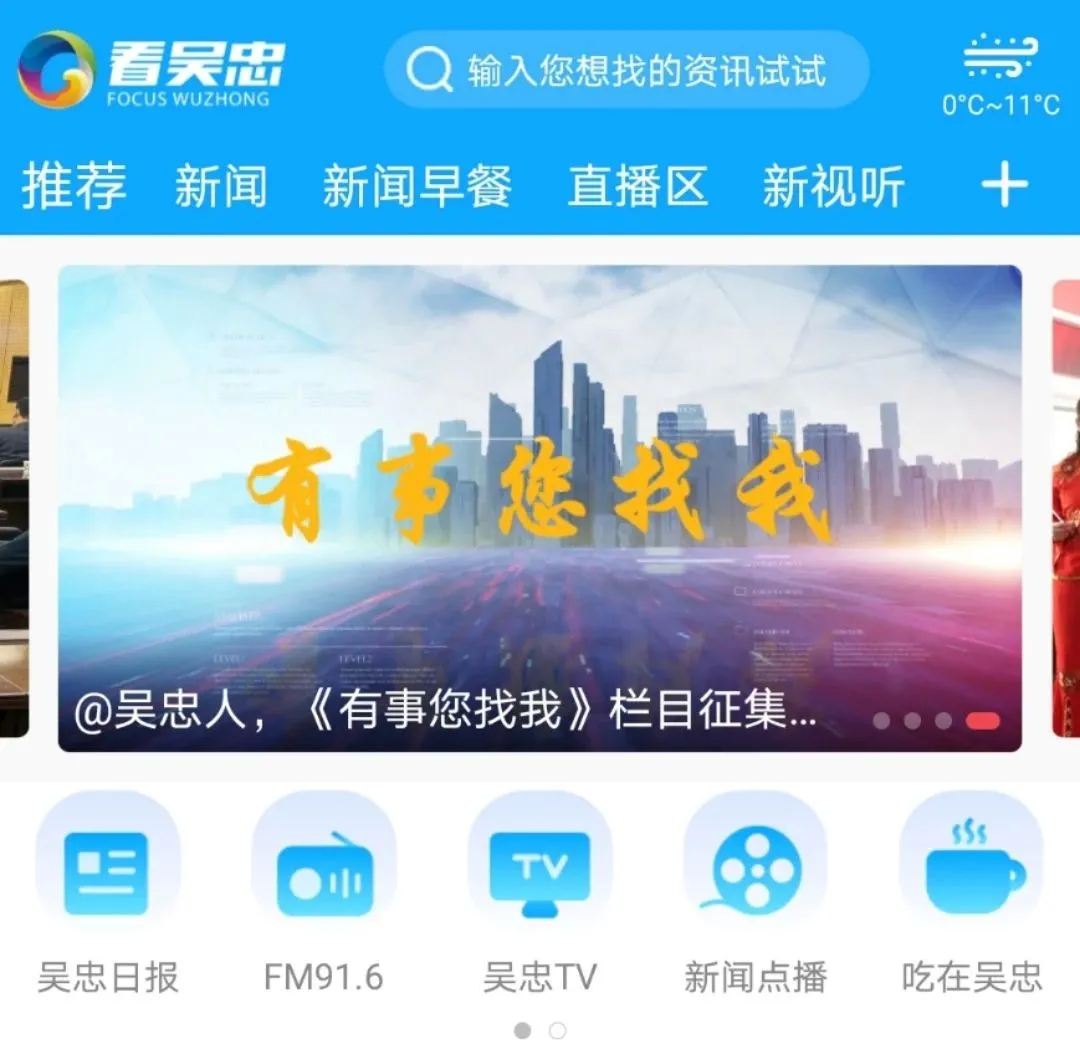Select the 新闻早餐 tab
The height and width of the screenshot is (1049, 1080).
coord(417,187)
